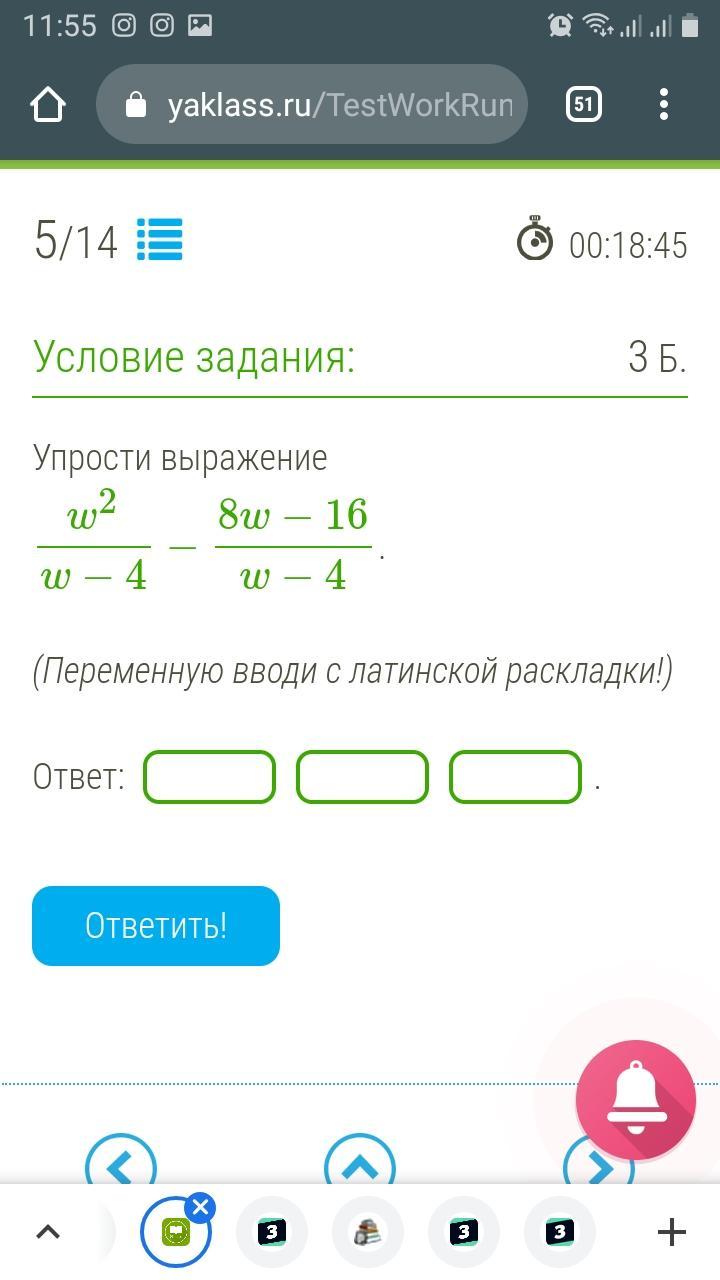Tap the up arrow circle
Viewport: 720px width, 1280px height.
pyautogui.click(x=360, y=1160)
